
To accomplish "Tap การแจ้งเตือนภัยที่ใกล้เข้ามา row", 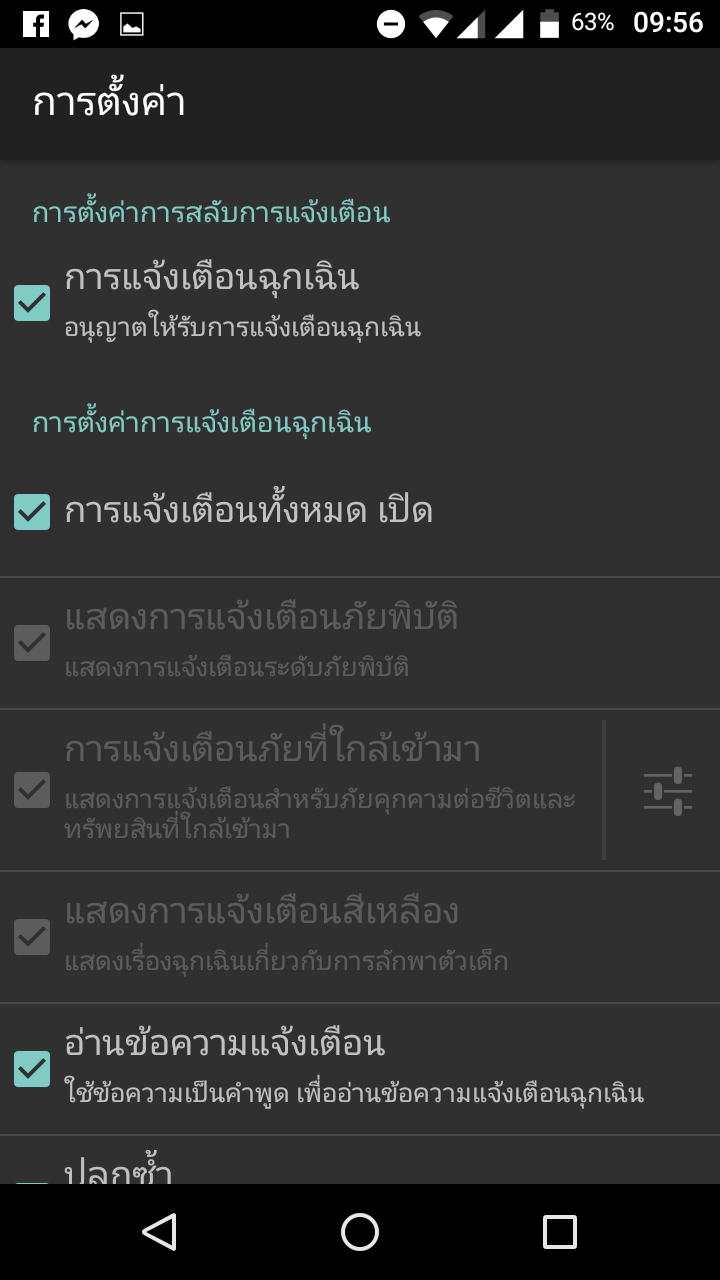I will [x=300, y=788].
